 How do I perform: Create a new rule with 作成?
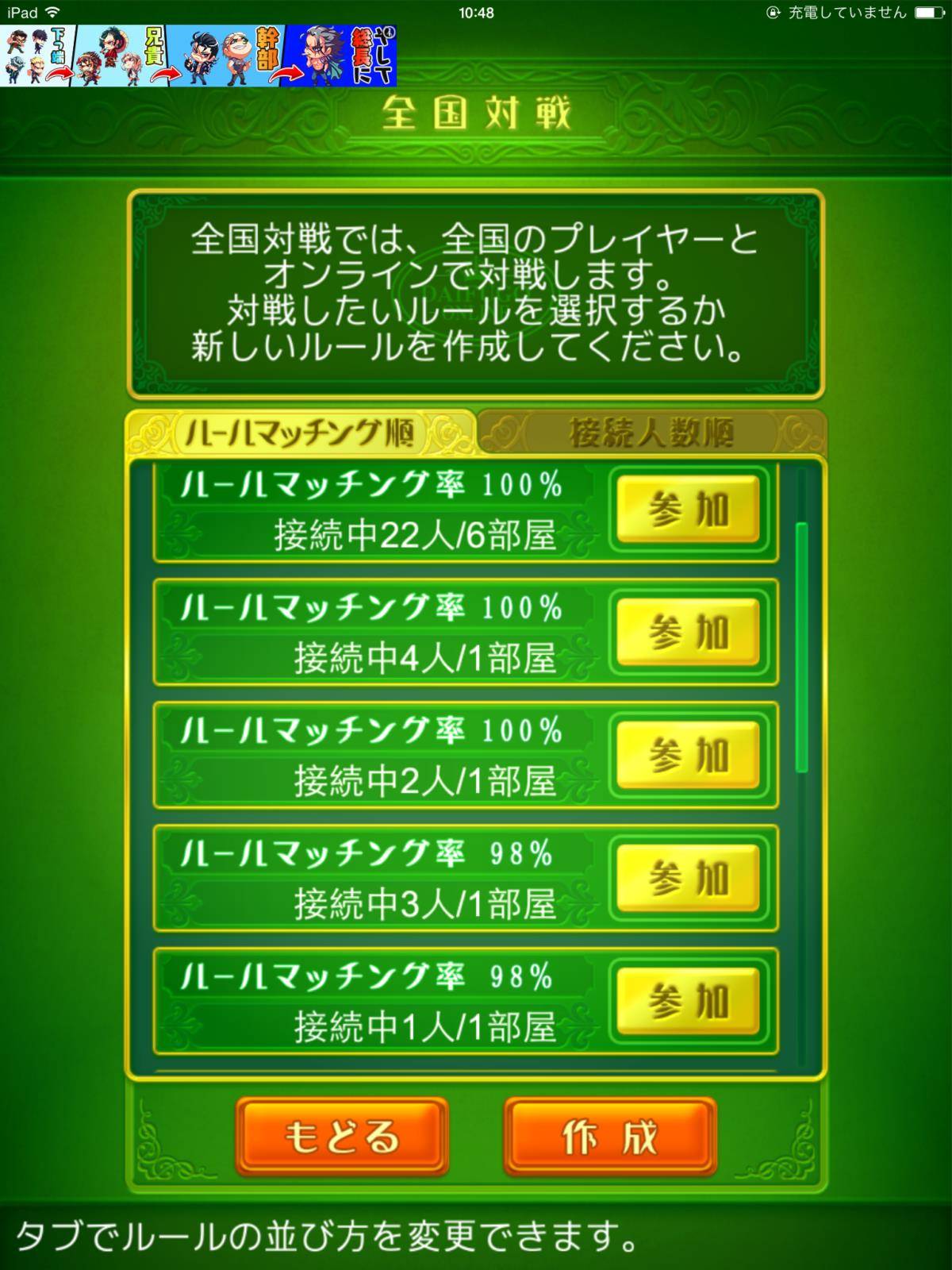coord(609,1137)
